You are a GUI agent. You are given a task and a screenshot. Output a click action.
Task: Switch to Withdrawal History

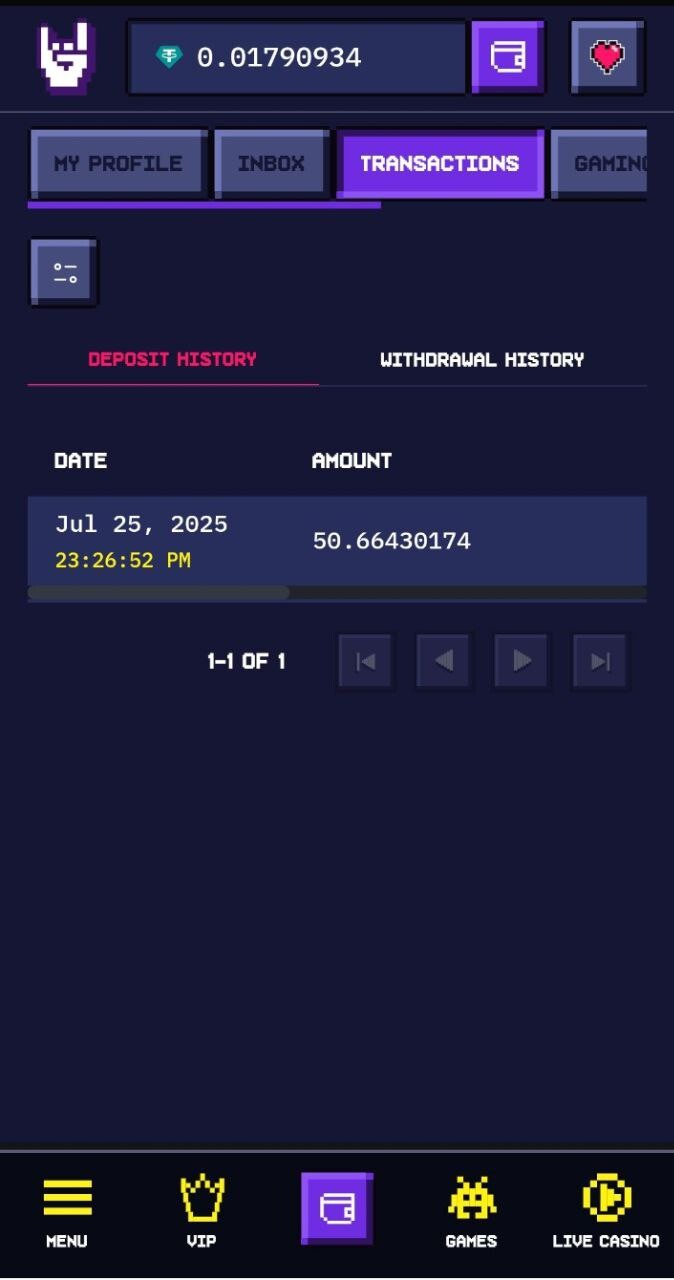(x=482, y=359)
